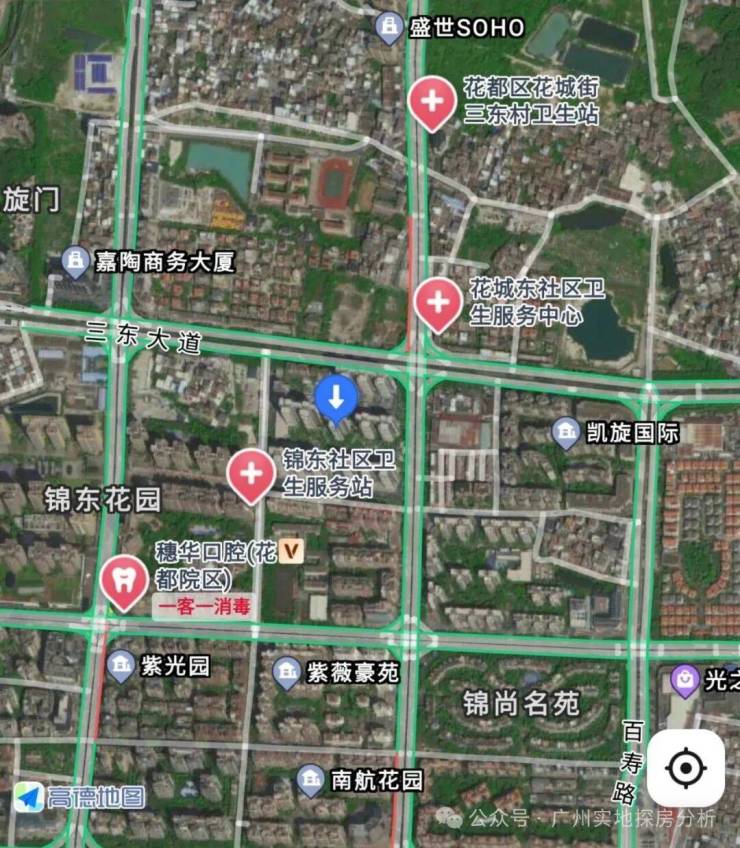Open the 花城东社区卫生服务中心 pin
740x848 pixels.
click(x=438, y=304)
